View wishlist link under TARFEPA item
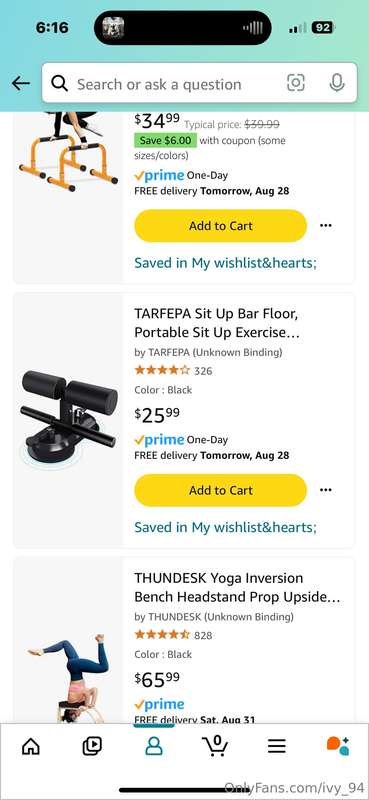 [225, 527]
